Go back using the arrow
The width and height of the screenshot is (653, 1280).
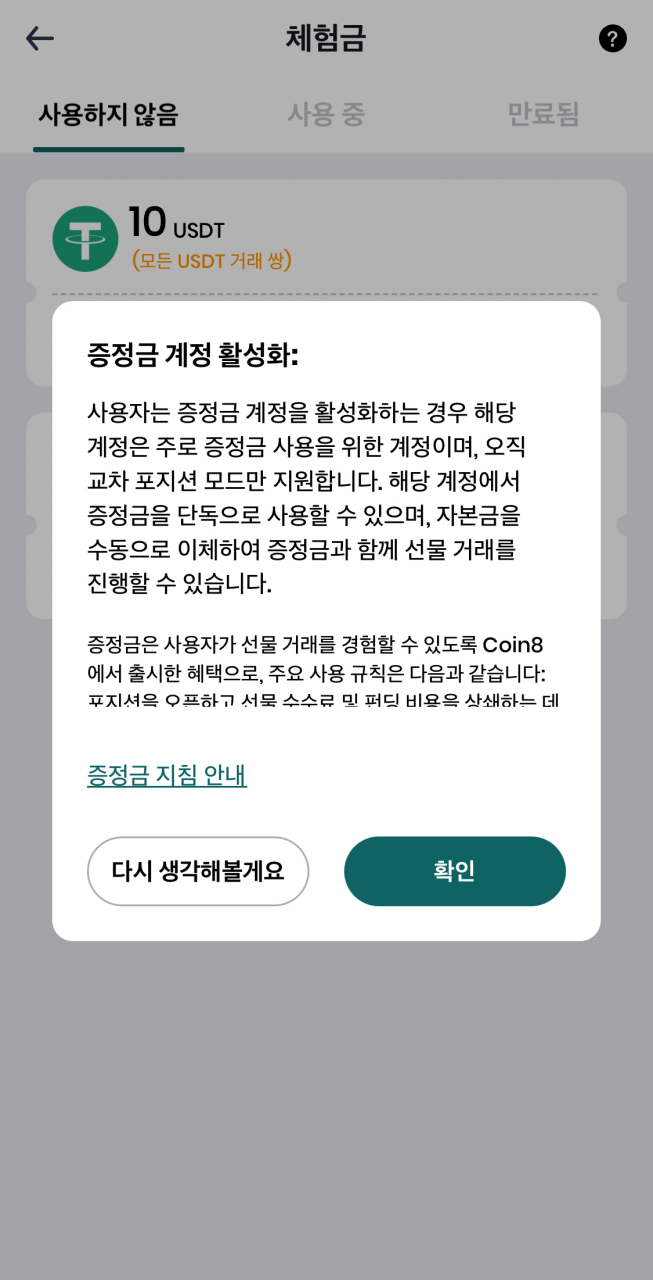(x=40, y=39)
